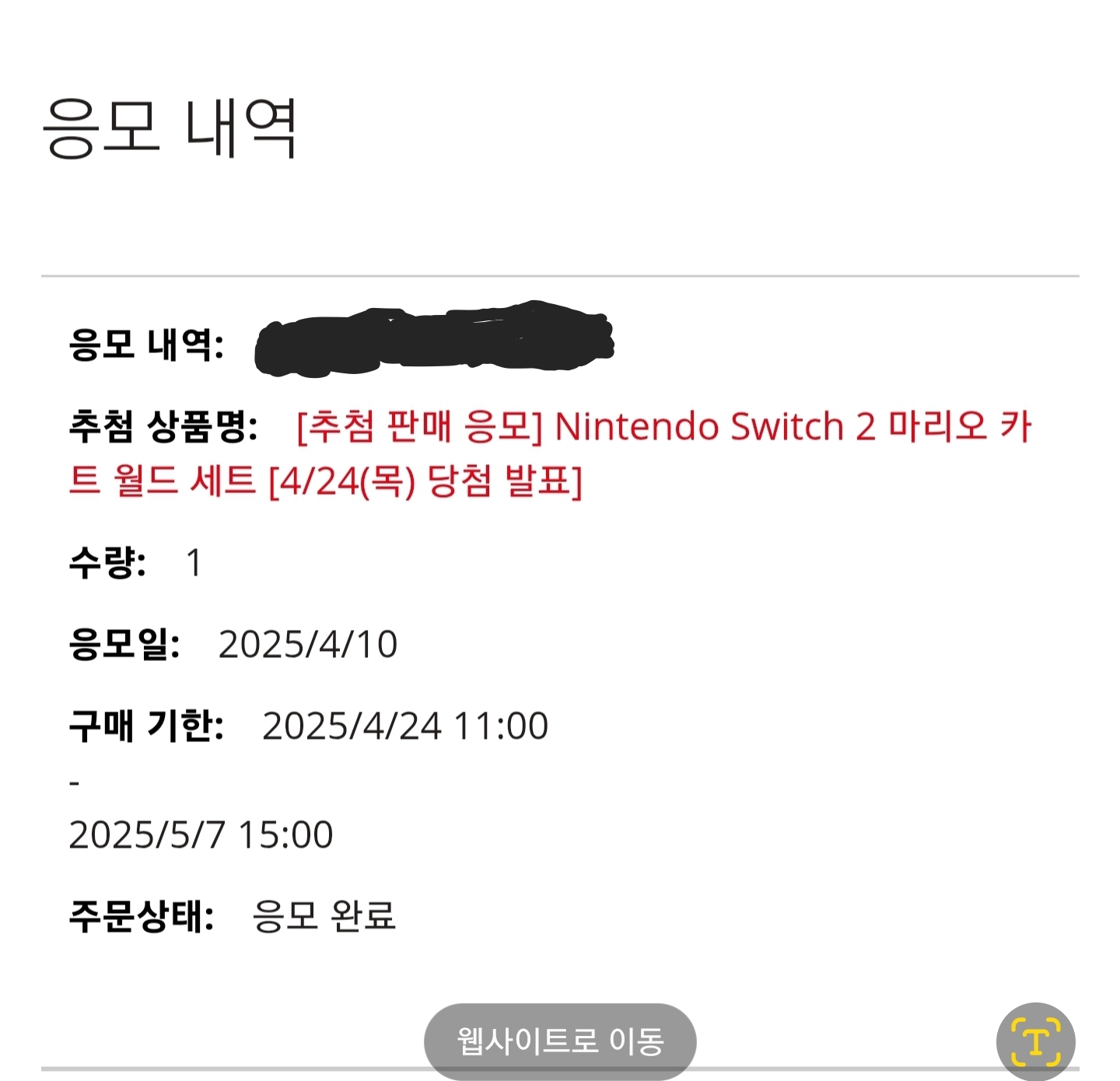Screen dimensions: 1120x1081
Task: Open the text recognition icon
Action: pyautogui.click(x=1035, y=1041)
